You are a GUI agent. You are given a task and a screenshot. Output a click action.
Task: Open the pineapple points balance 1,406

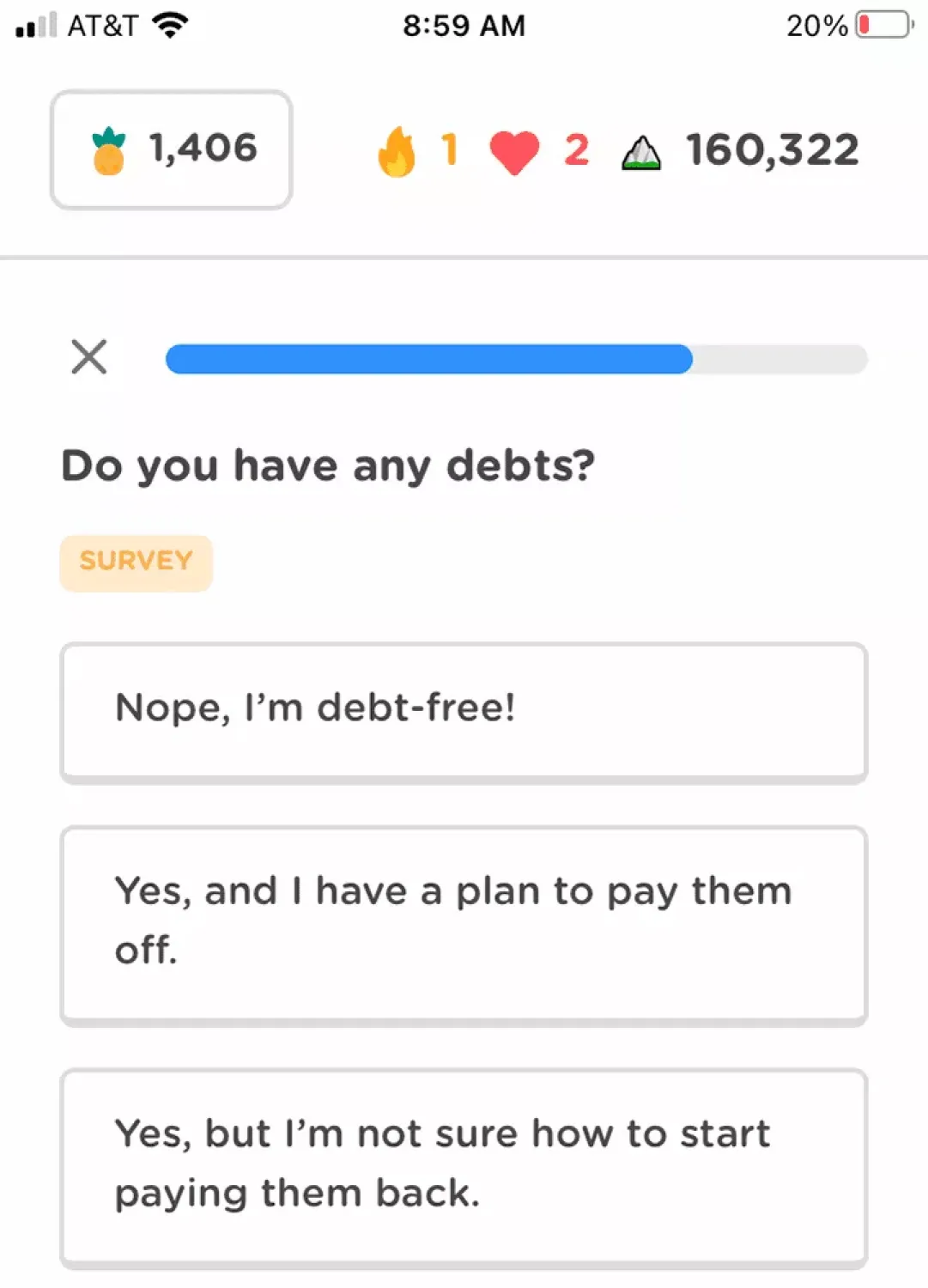click(x=172, y=149)
